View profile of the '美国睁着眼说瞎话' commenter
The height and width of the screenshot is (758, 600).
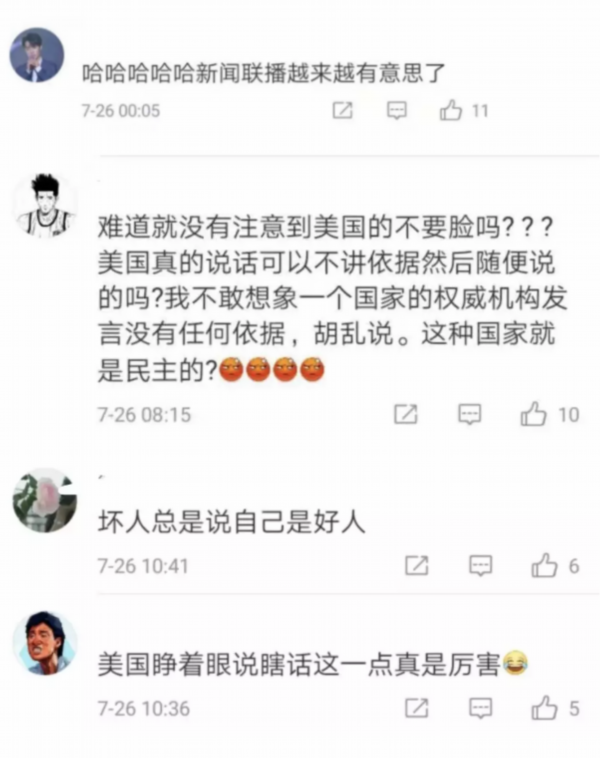tap(45, 643)
